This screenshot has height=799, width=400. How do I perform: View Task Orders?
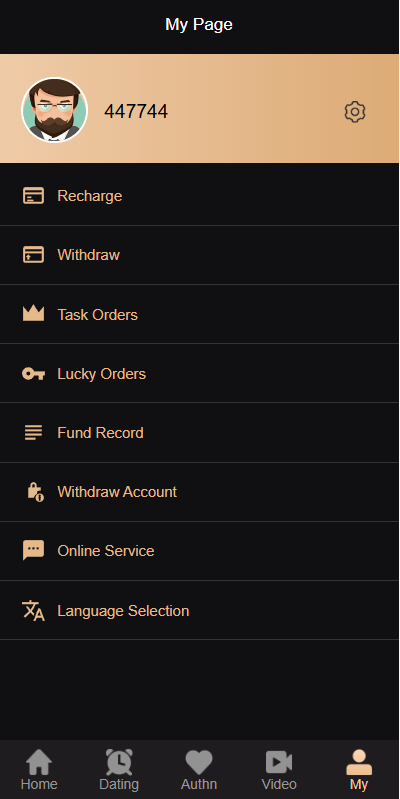click(x=199, y=314)
